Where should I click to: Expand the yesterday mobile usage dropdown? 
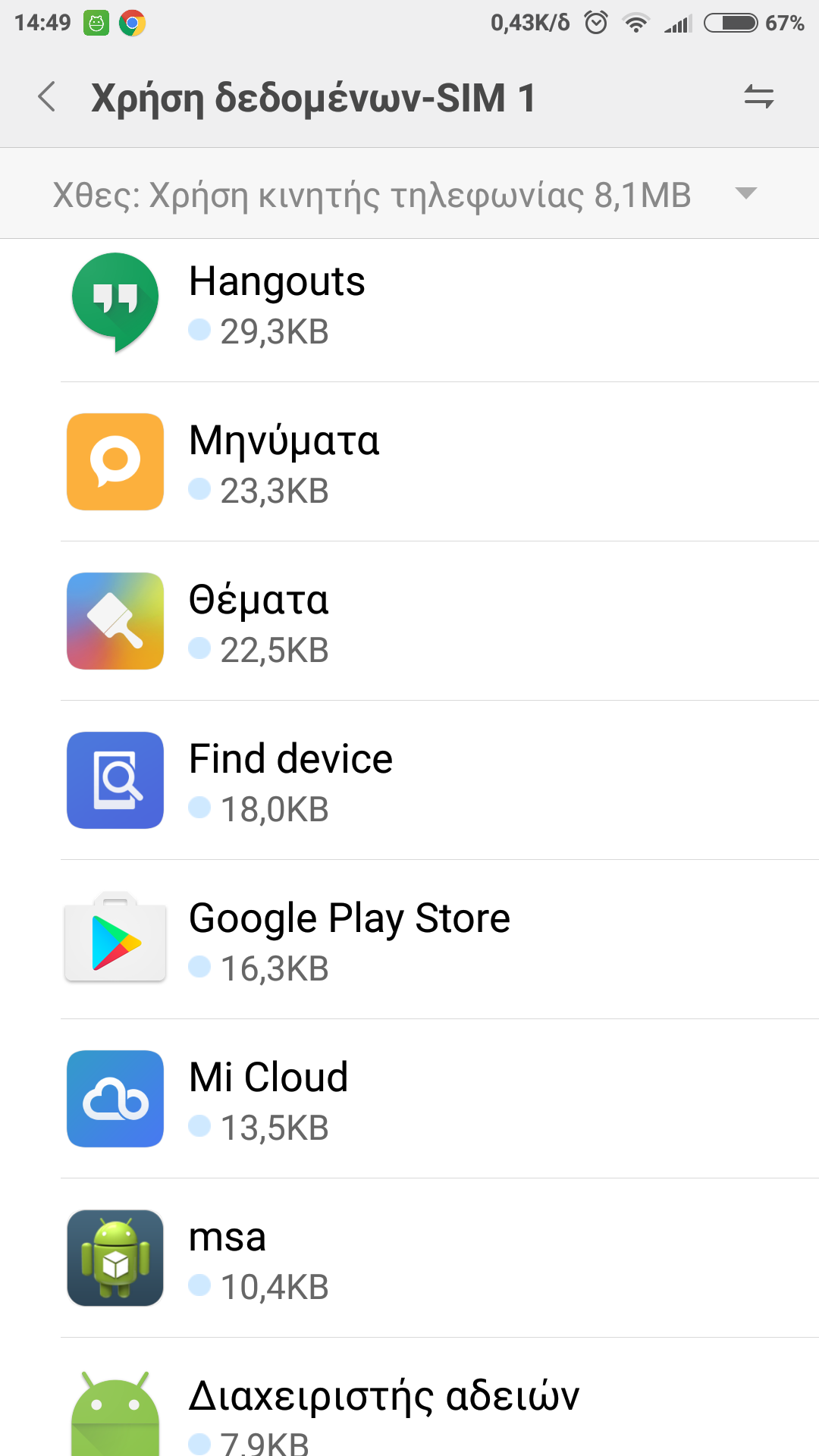pyautogui.click(x=746, y=194)
